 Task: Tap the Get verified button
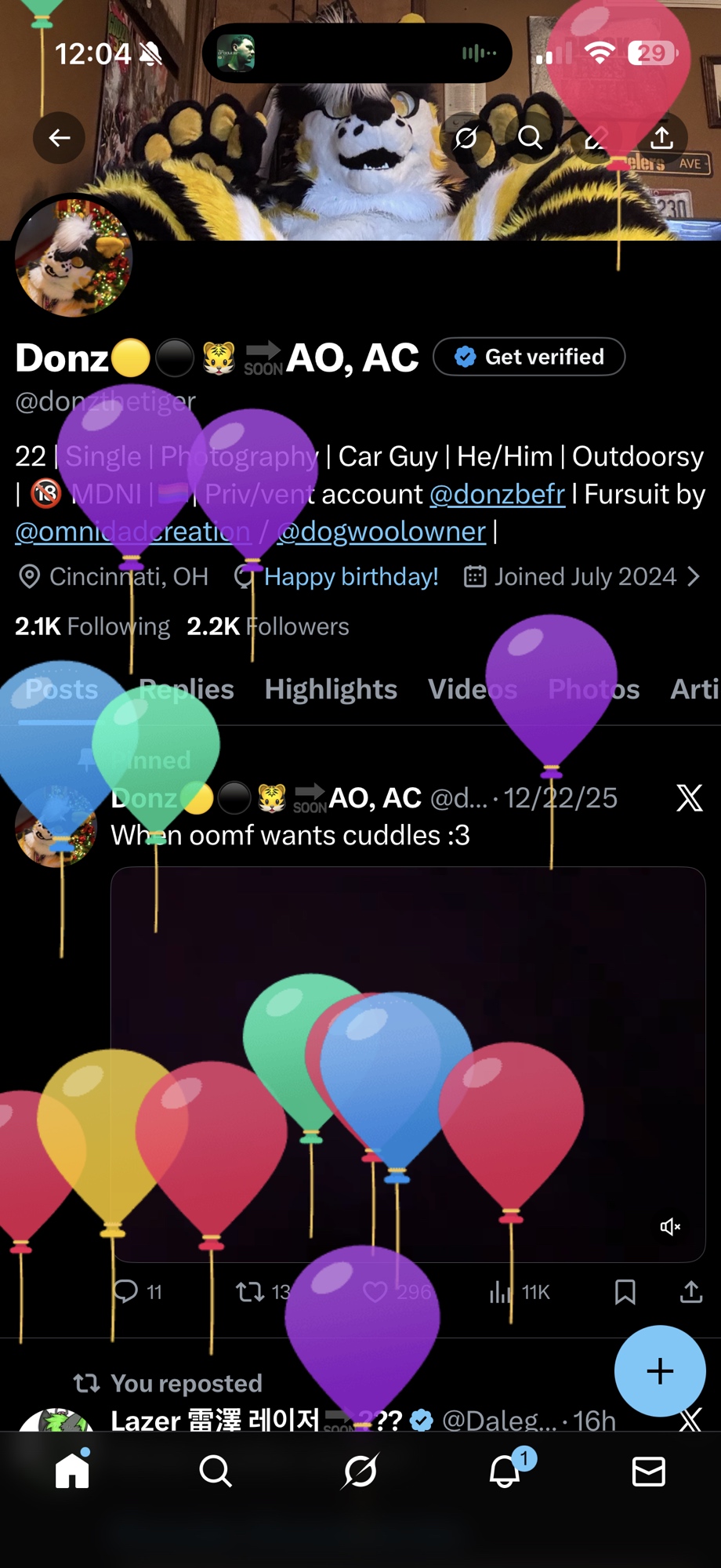click(x=529, y=357)
